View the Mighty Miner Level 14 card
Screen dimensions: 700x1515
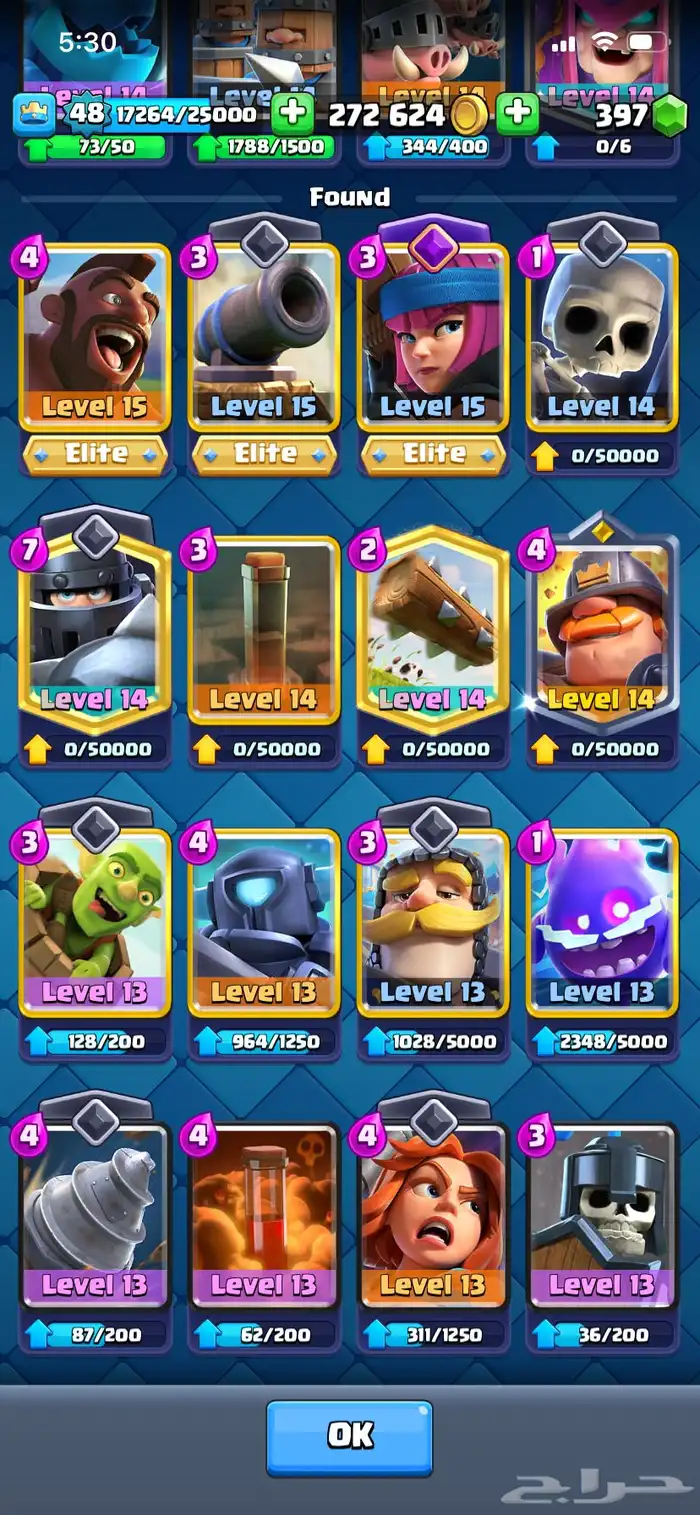point(603,630)
